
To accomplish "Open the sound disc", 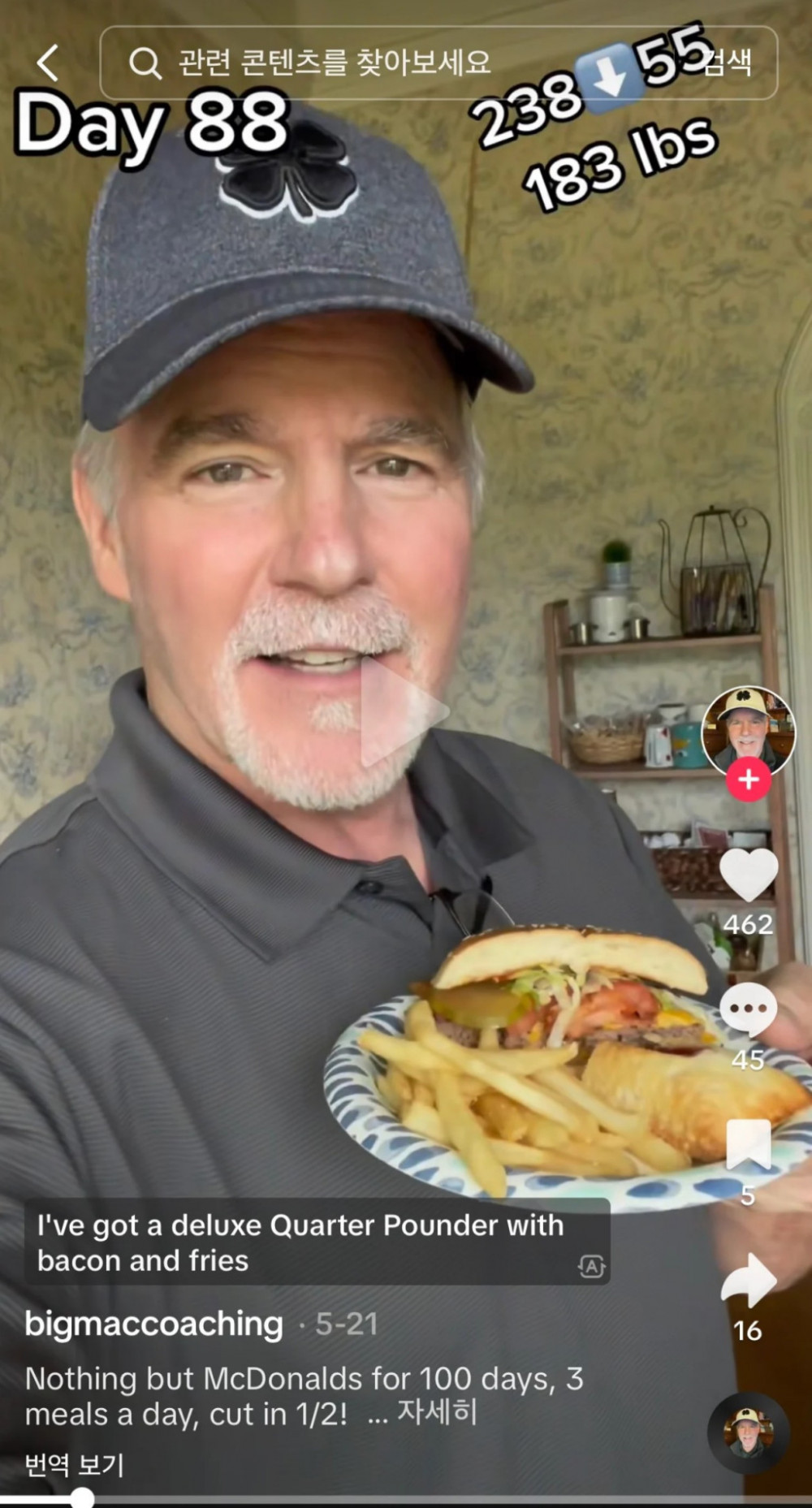I will pyautogui.click(x=748, y=1433).
